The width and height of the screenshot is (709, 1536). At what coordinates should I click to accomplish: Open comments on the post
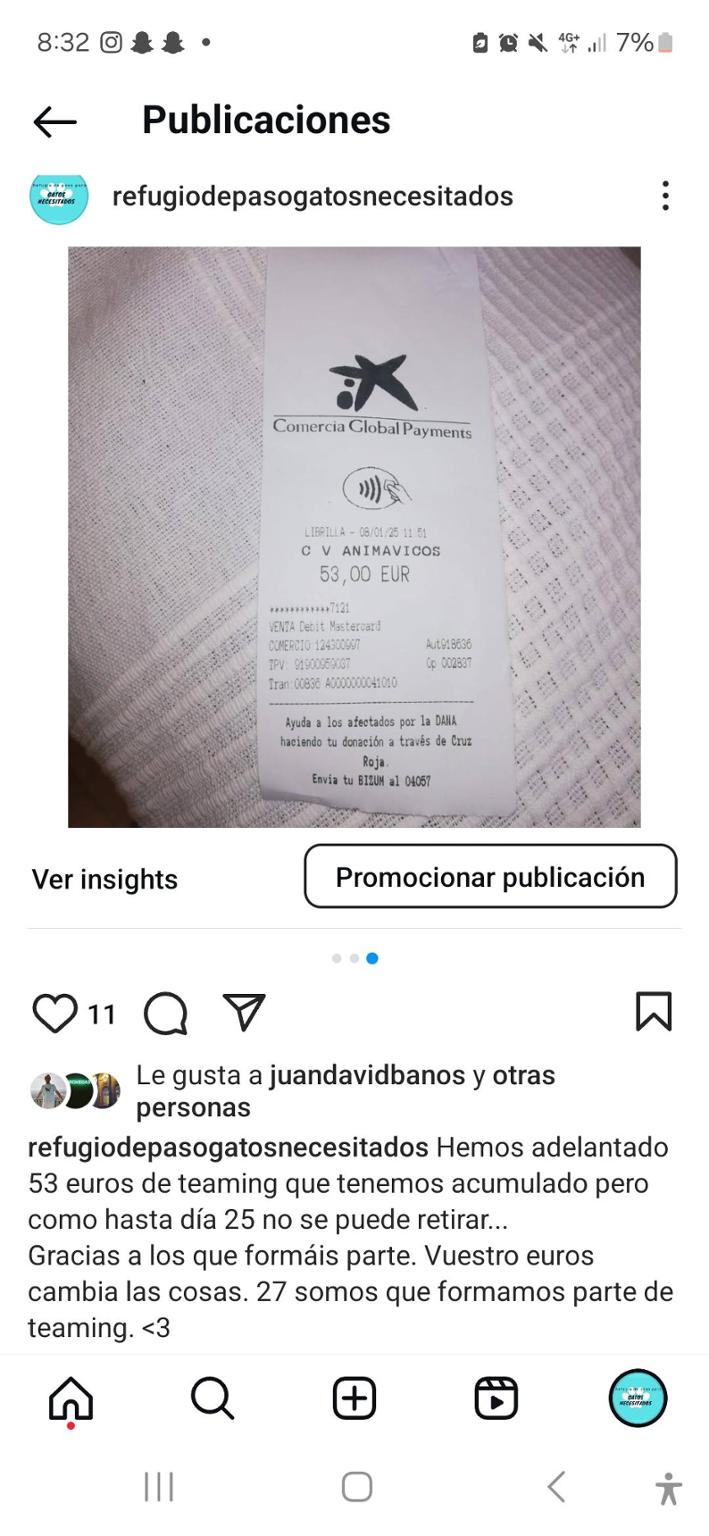point(166,1014)
